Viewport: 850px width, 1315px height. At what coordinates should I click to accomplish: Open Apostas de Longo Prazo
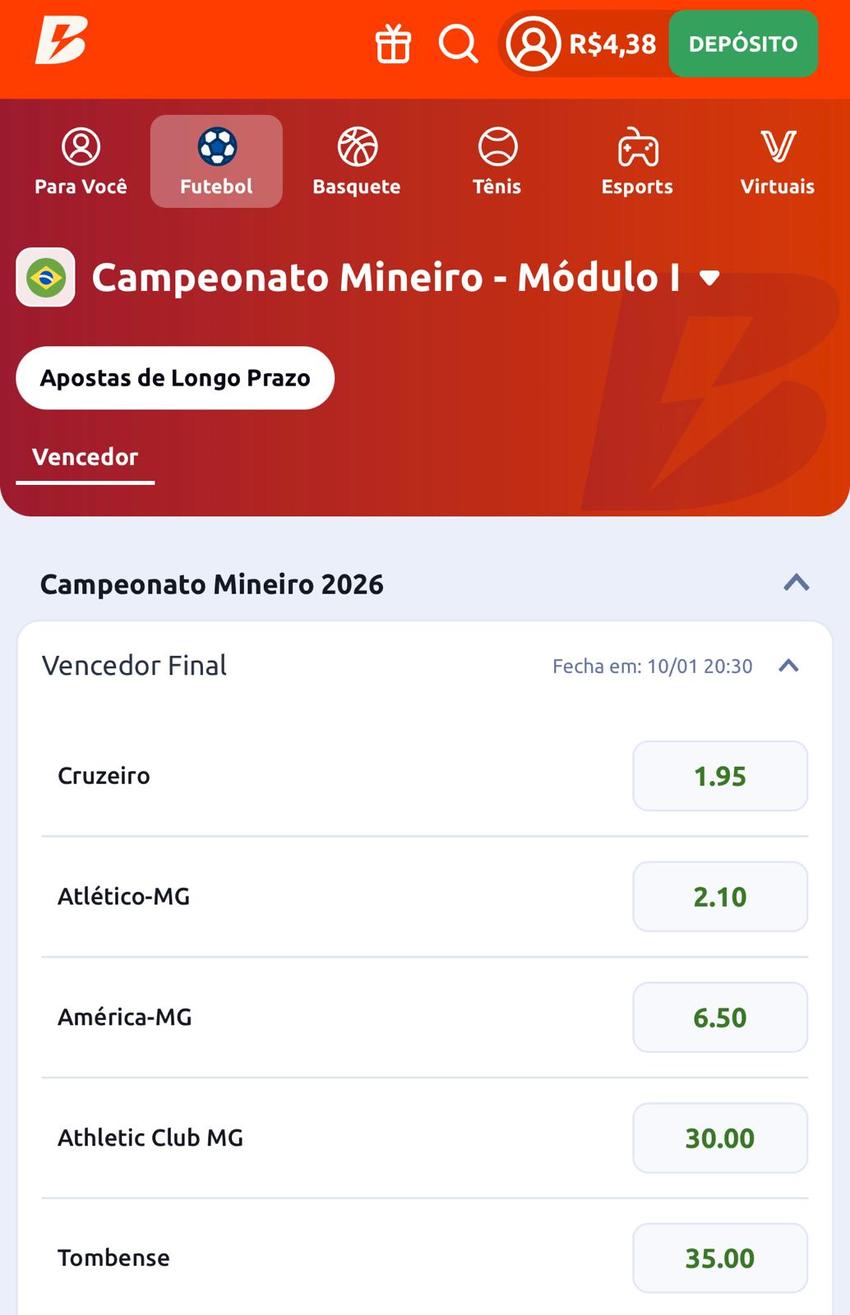174,378
